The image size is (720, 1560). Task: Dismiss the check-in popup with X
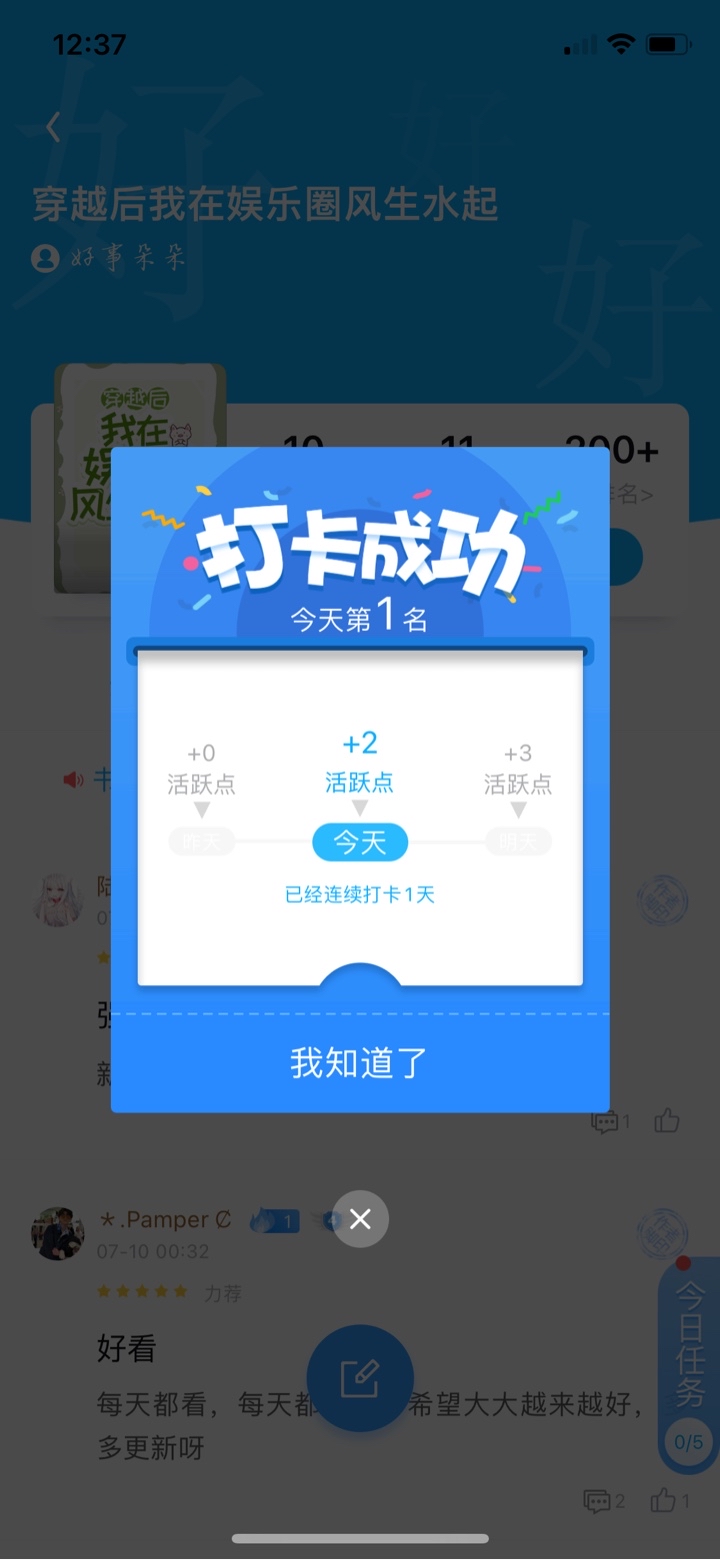360,1218
